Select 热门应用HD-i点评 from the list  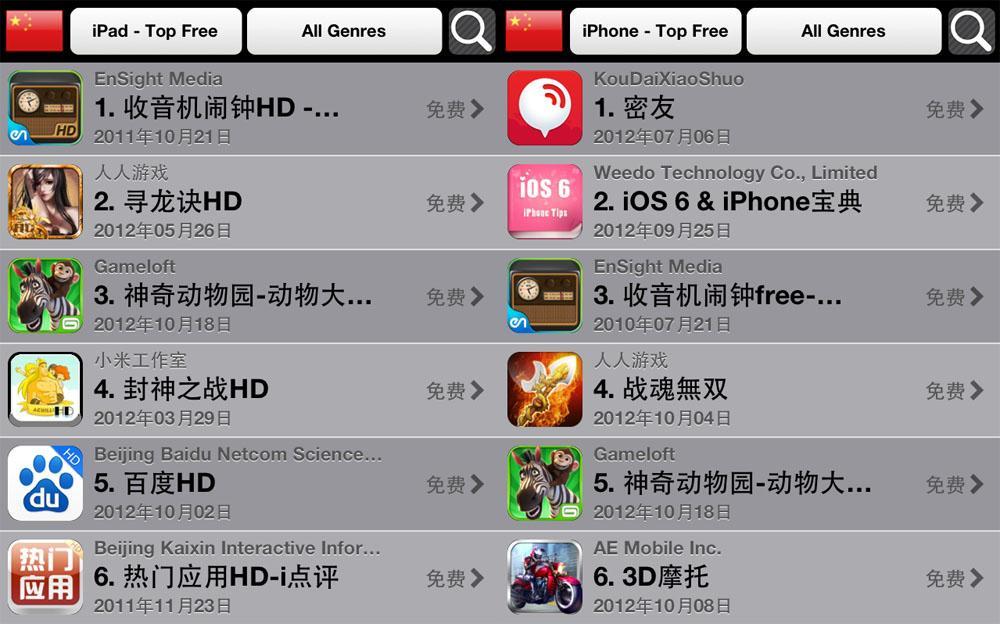point(250,577)
